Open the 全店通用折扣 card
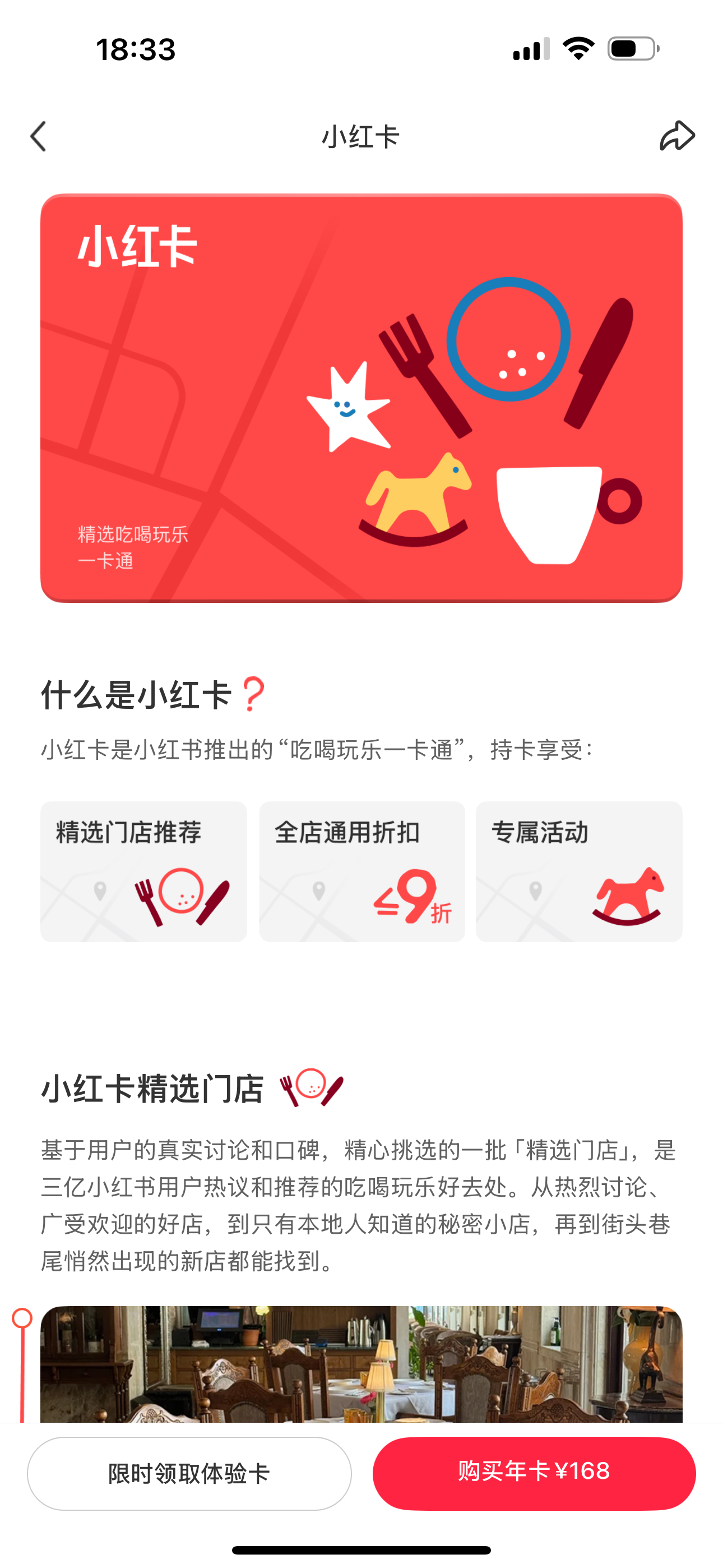This screenshot has height=1568, width=723. [362, 871]
